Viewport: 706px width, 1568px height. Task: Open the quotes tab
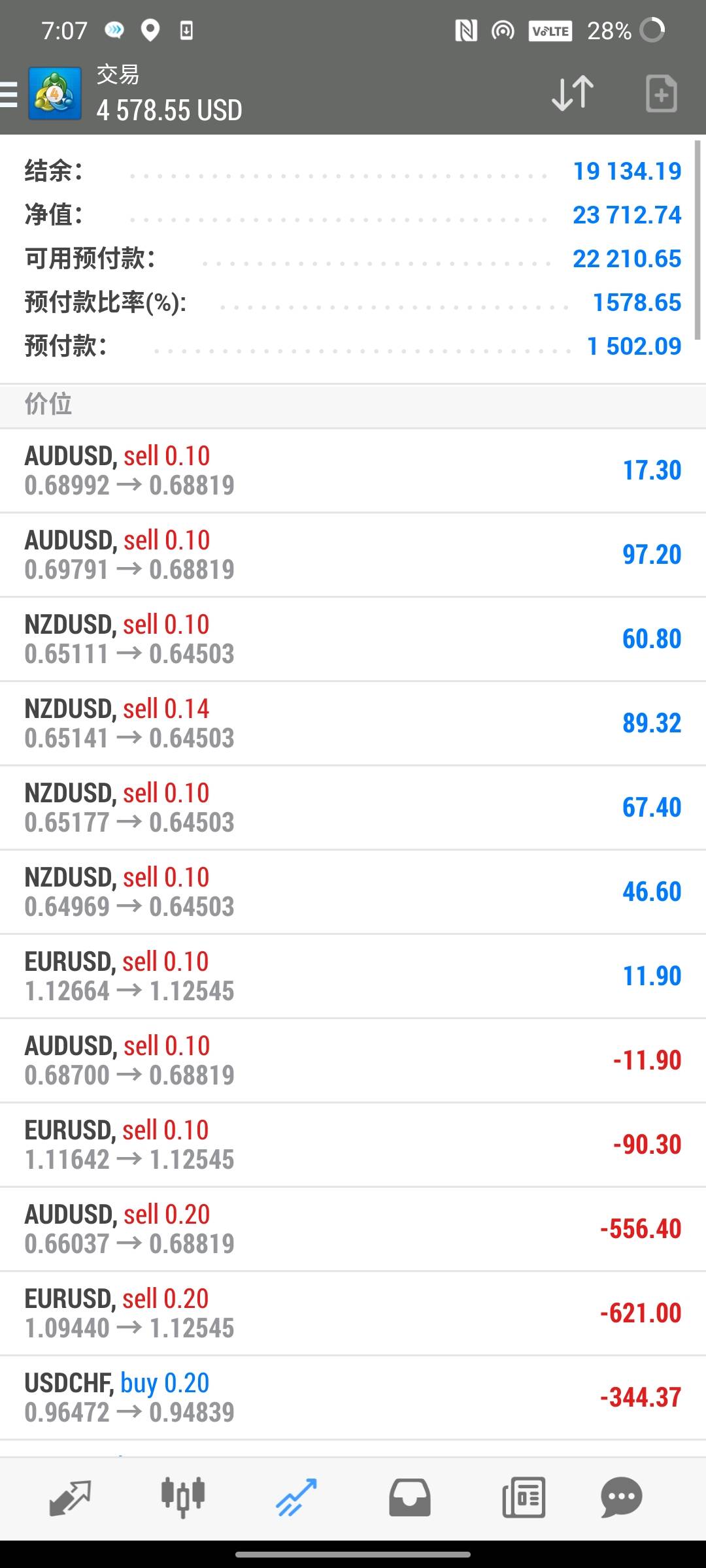pos(70,1497)
